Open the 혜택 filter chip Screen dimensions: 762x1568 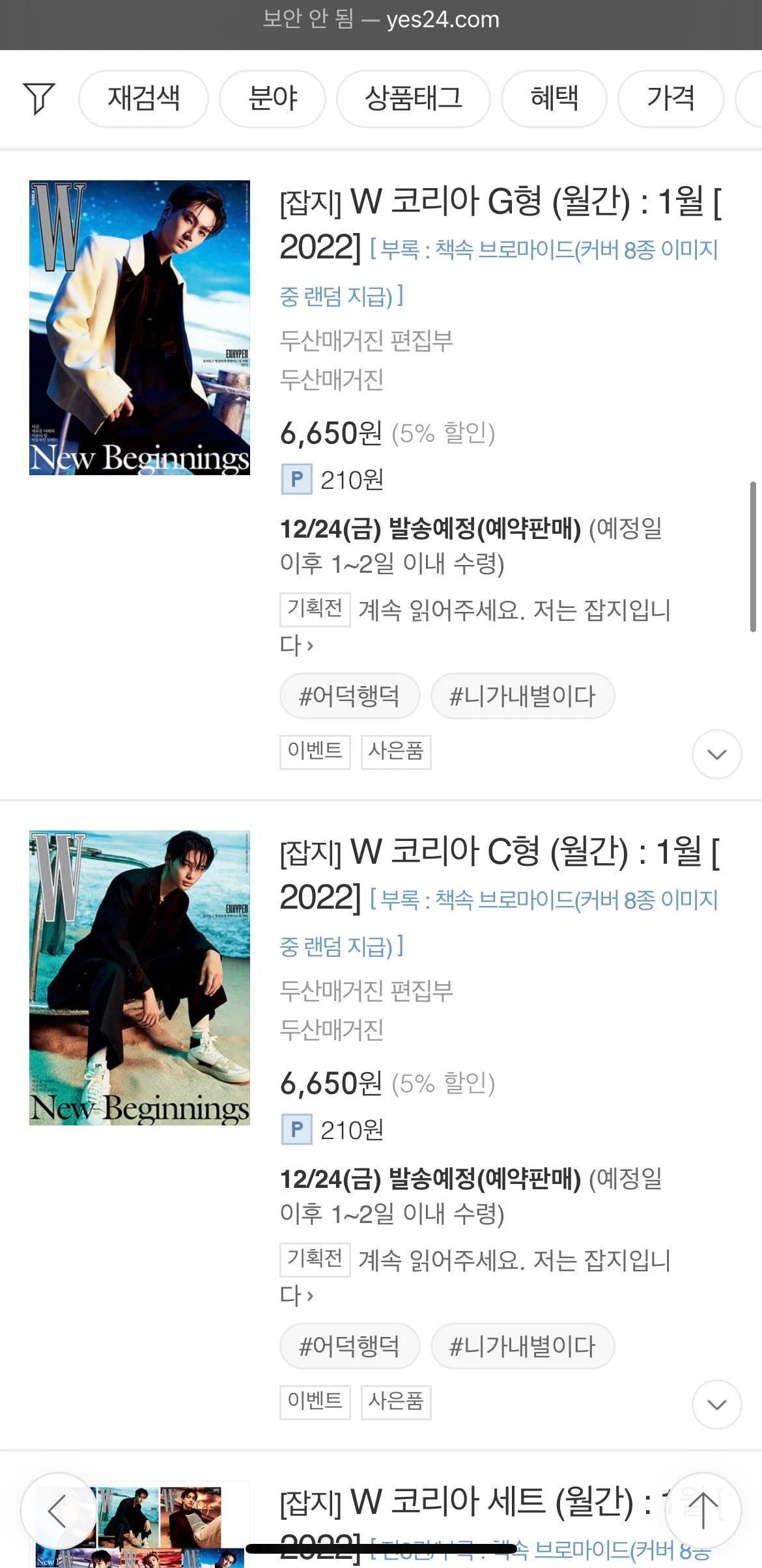pos(554,99)
